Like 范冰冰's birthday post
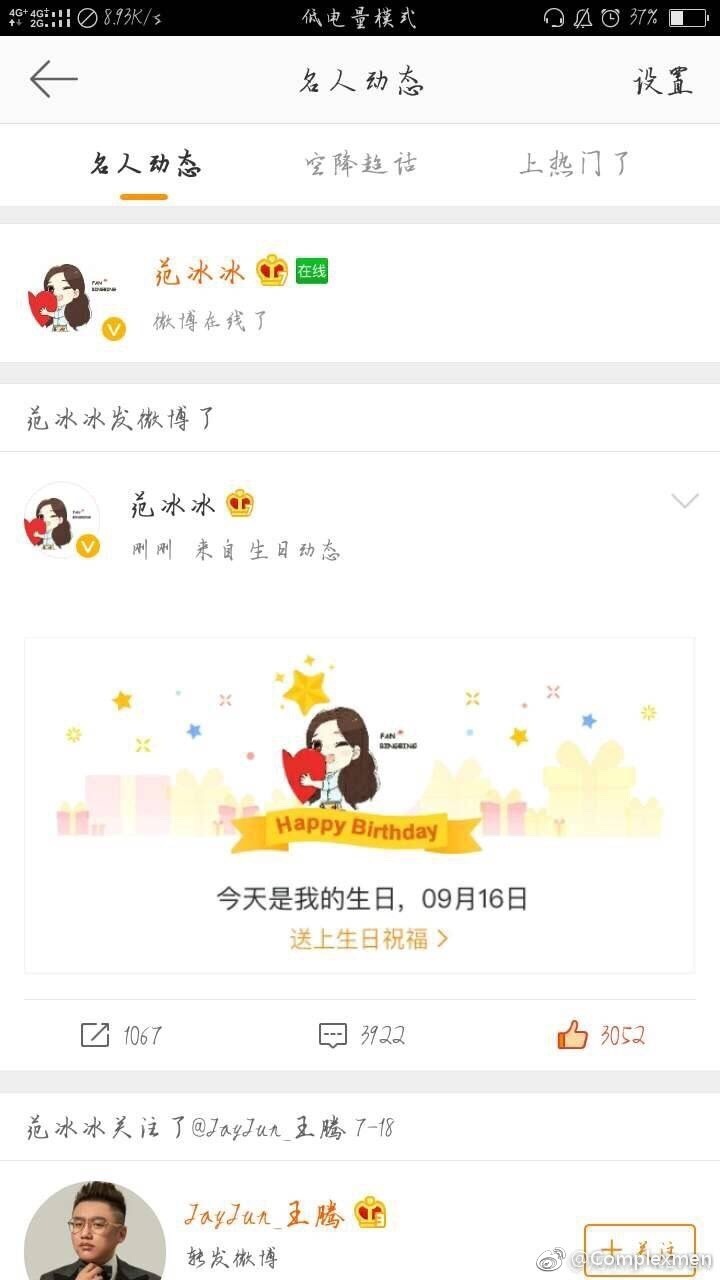This screenshot has width=720, height=1280. [x=600, y=1036]
